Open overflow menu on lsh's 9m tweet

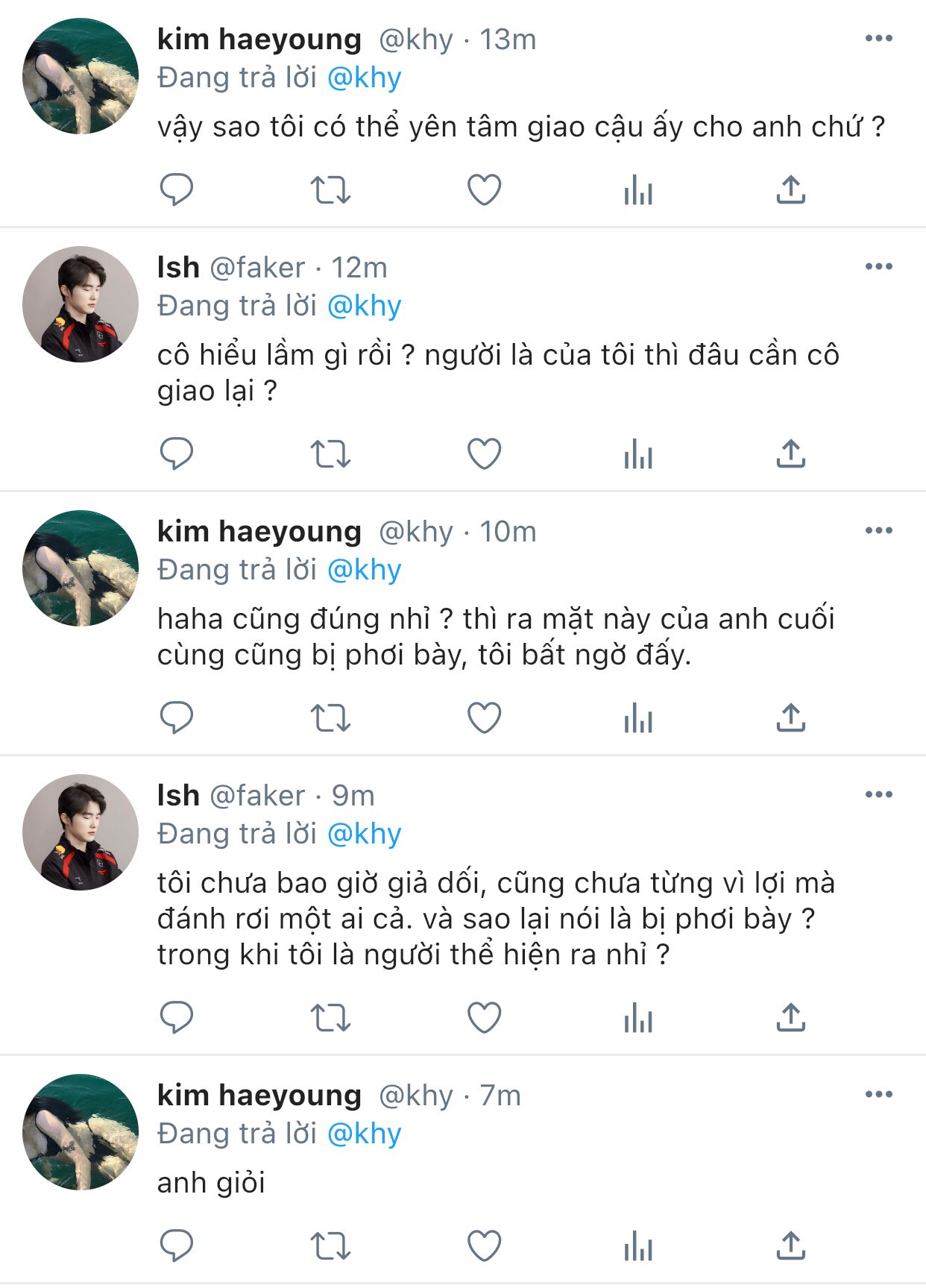tap(878, 794)
